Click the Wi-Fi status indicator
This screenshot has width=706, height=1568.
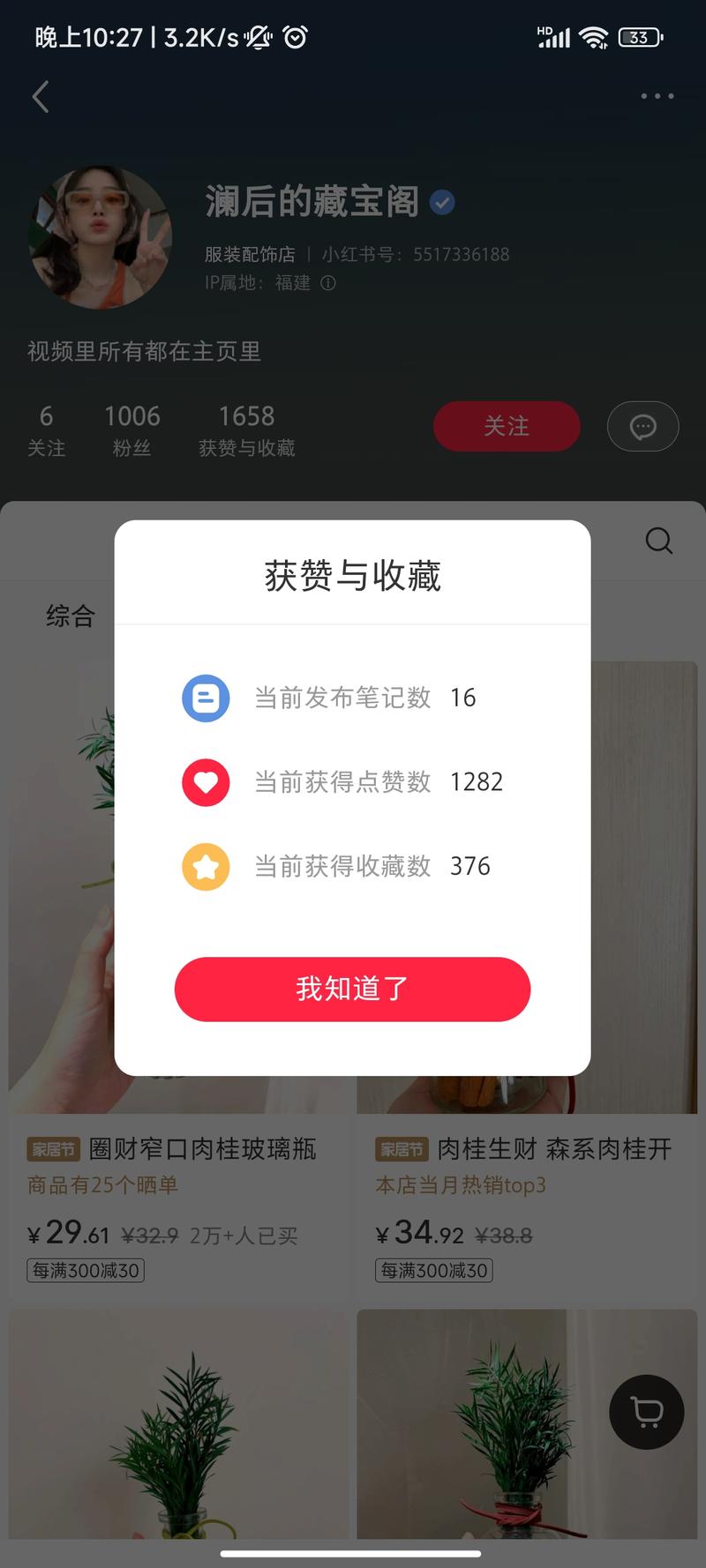pos(593,36)
